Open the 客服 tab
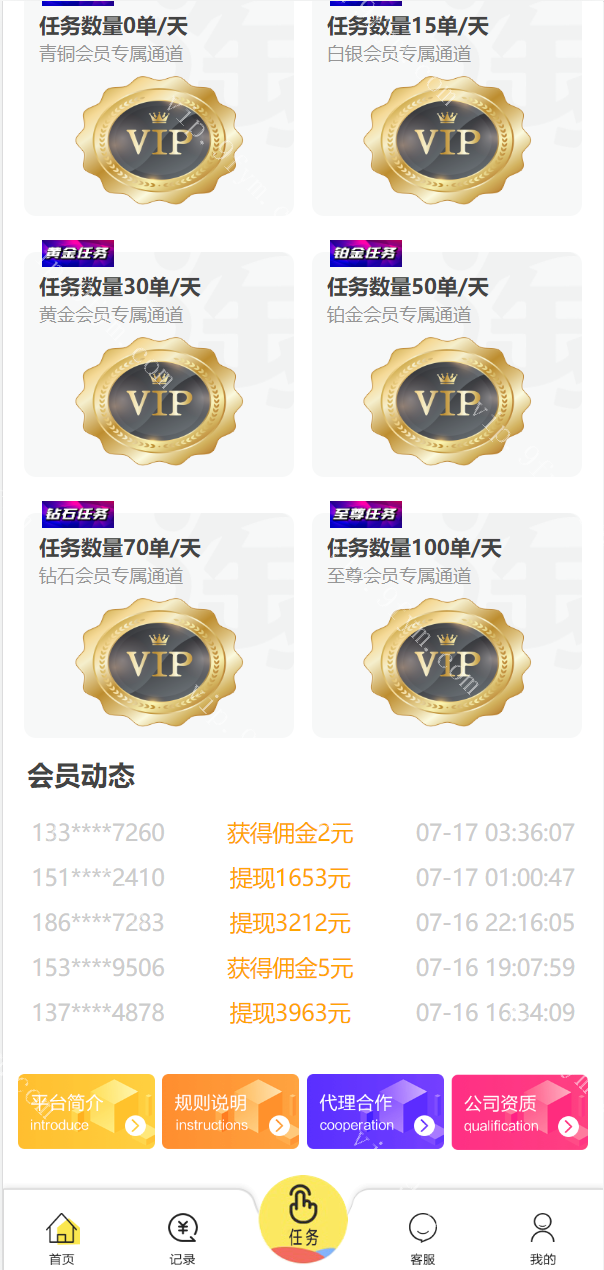 pyautogui.click(x=423, y=1238)
